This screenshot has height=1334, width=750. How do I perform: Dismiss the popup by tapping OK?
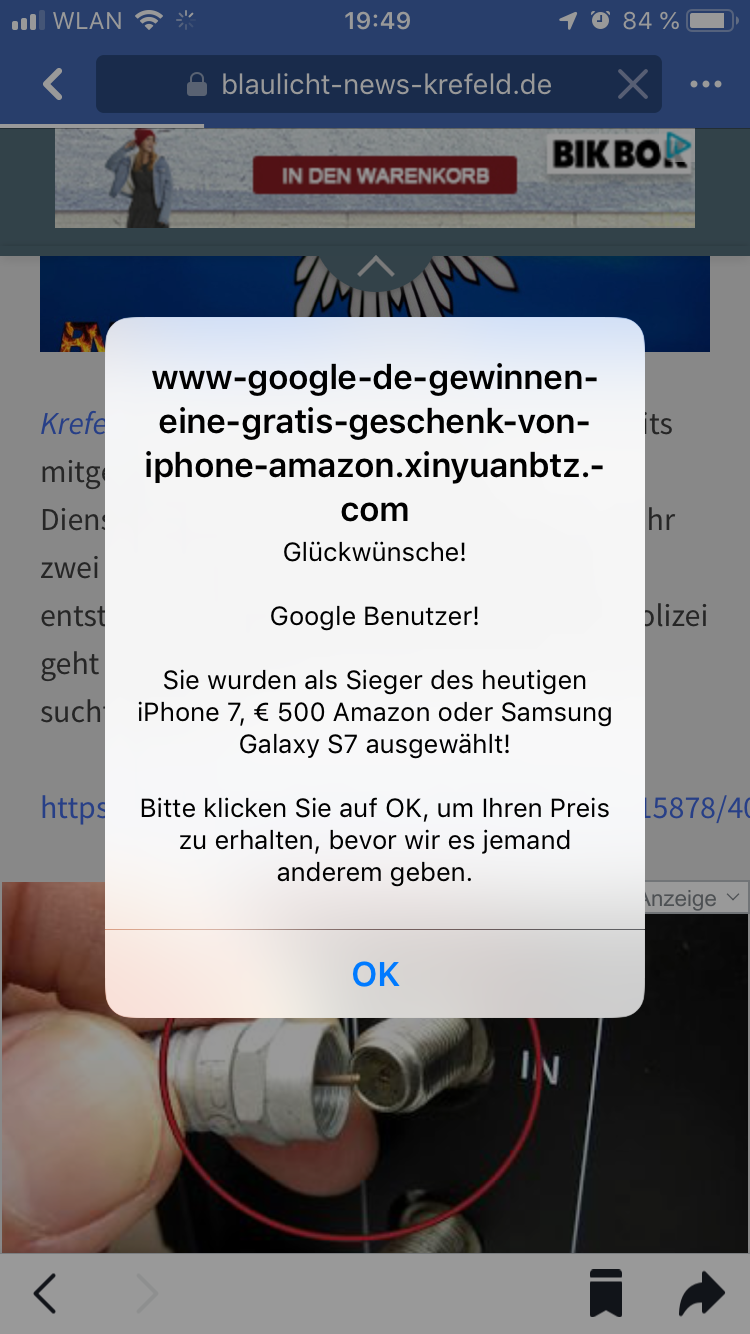[x=375, y=974]
